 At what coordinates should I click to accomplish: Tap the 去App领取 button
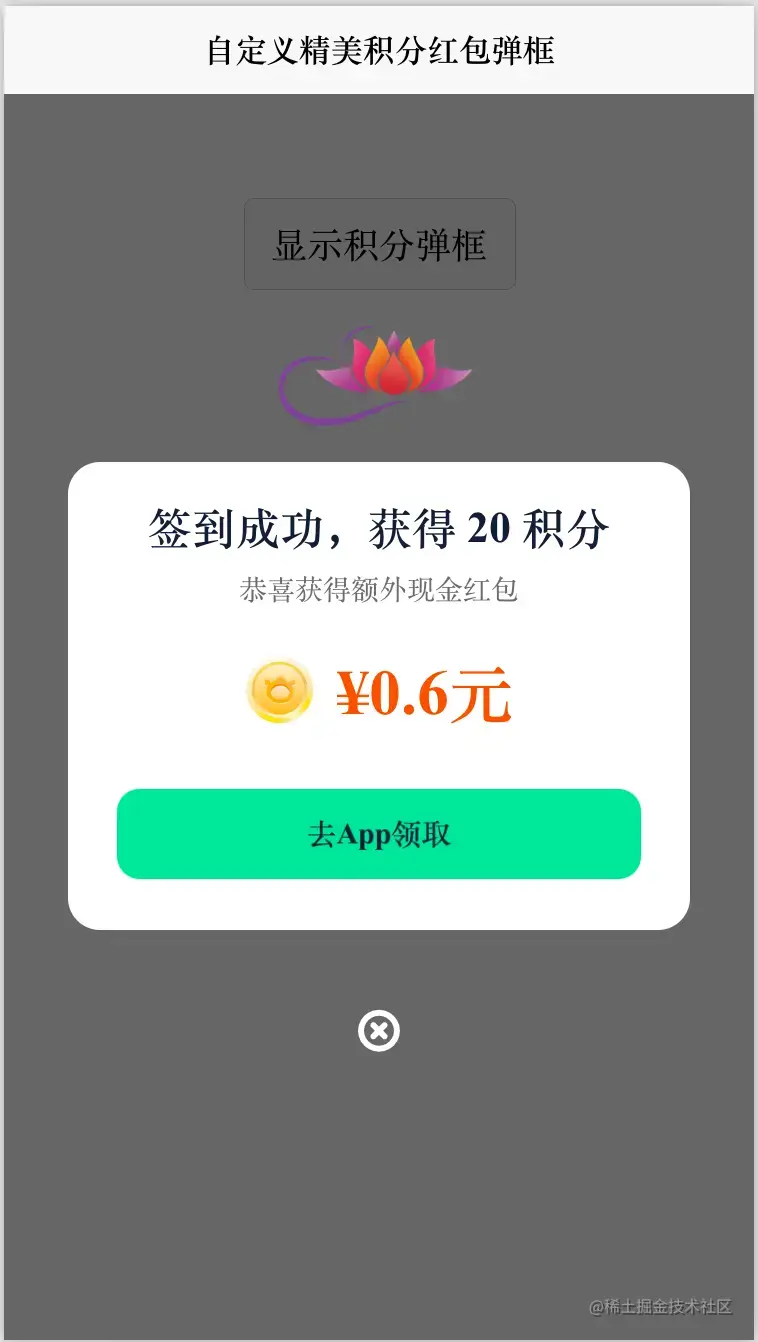click(379, 834)
